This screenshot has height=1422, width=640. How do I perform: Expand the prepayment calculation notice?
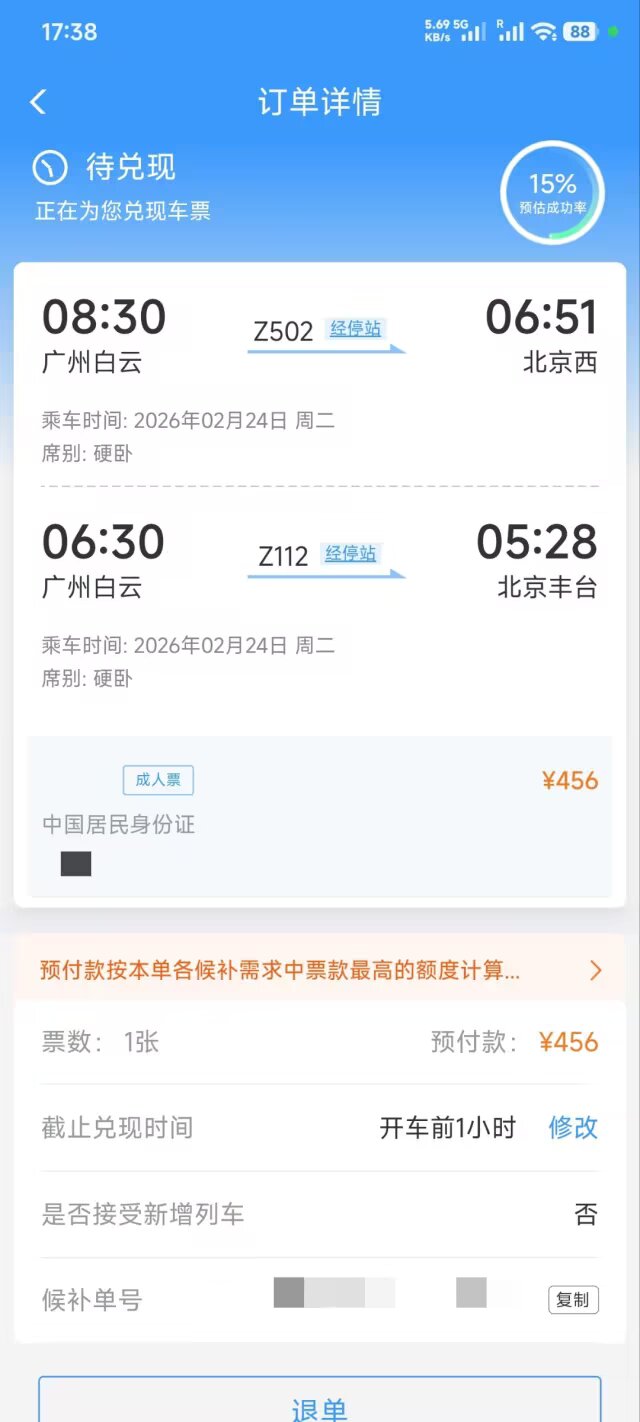pos(595,970)
